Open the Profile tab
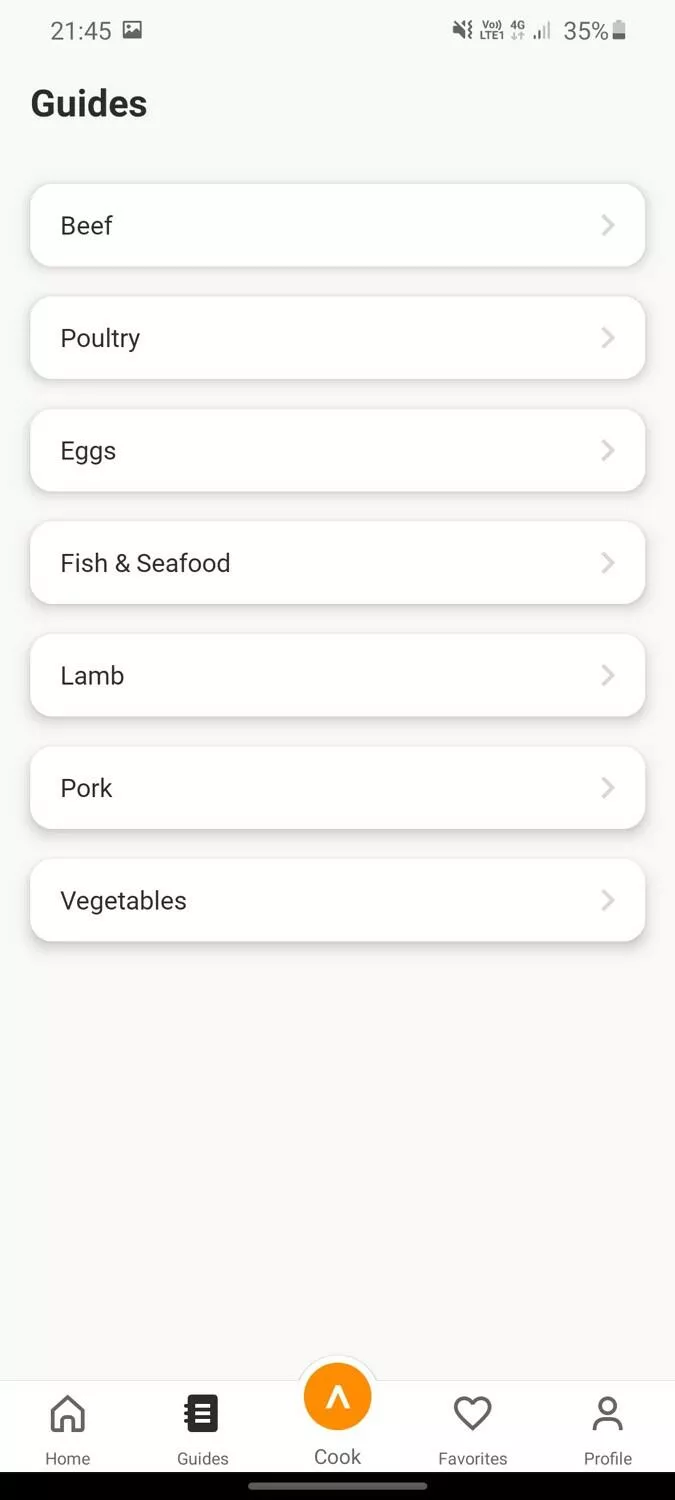Image resolution: width=675 pixels, height=1500 pixels. point(608,1430)
